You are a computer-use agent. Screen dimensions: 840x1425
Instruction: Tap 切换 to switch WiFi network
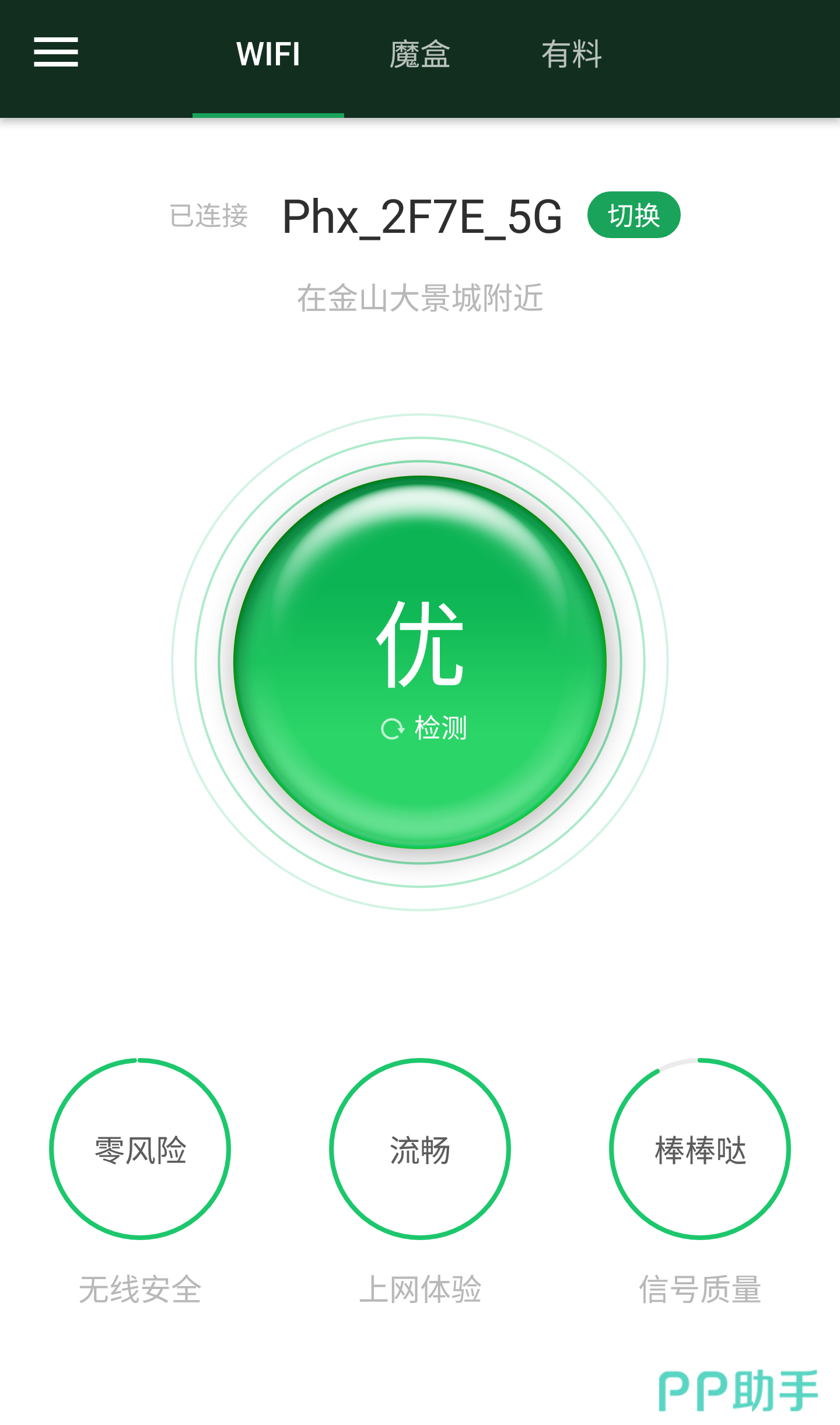(x=633, y=215)
